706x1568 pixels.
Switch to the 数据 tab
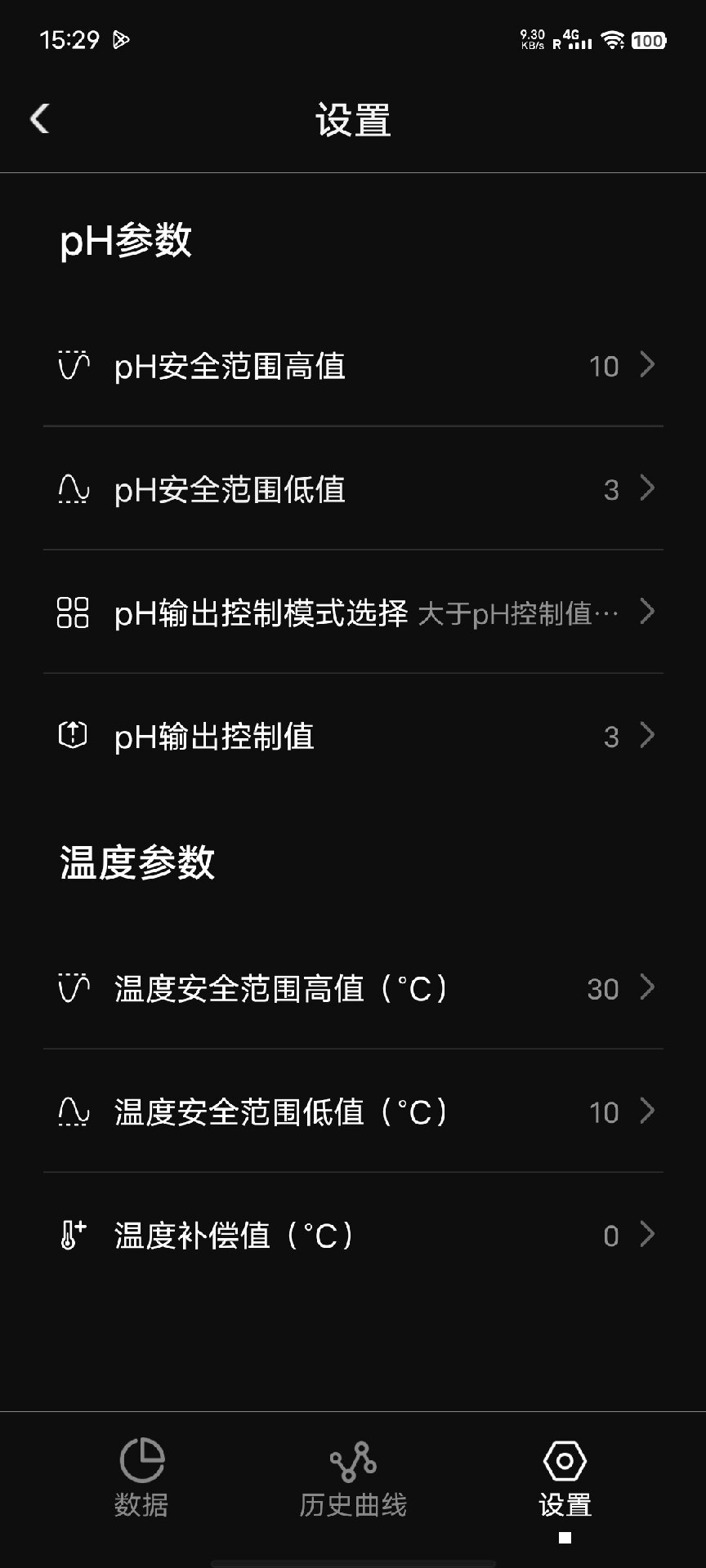click(141, 1478)
